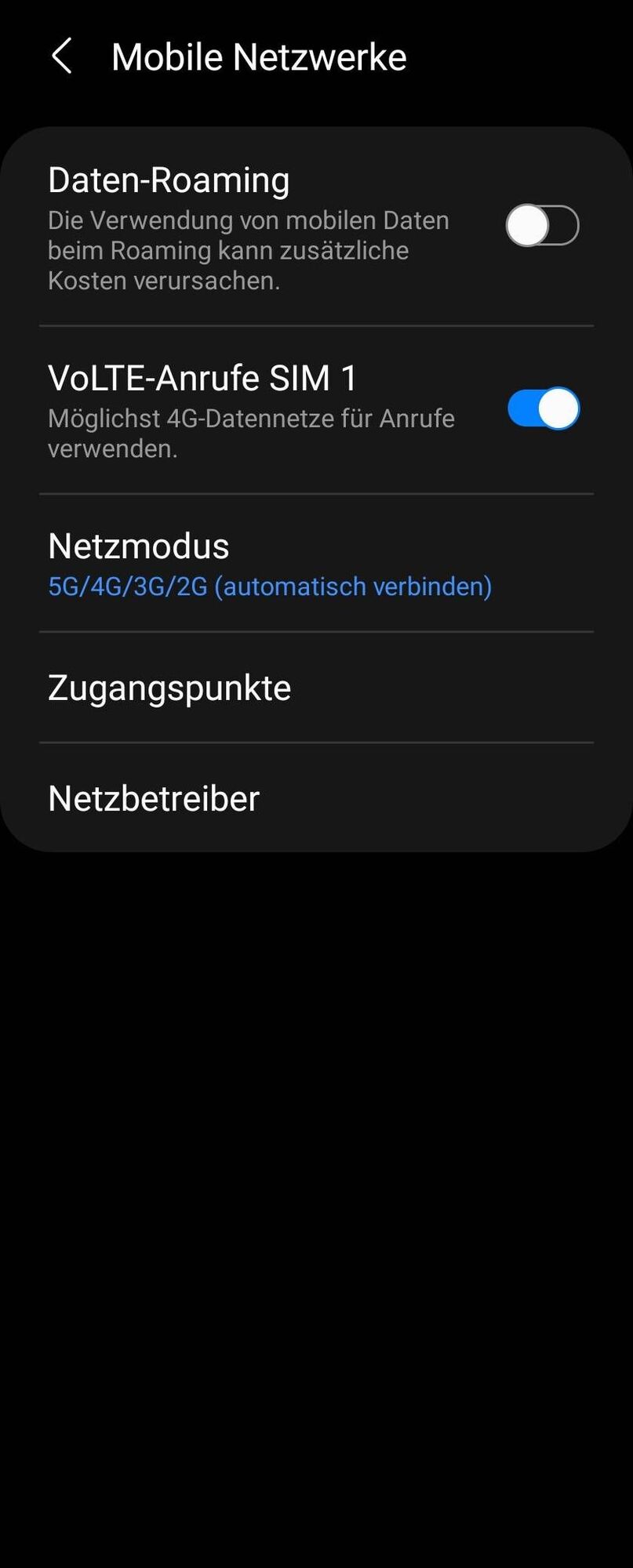Go back from Mobile Netzwerke
633x1568 pixels.
point(61,56)
